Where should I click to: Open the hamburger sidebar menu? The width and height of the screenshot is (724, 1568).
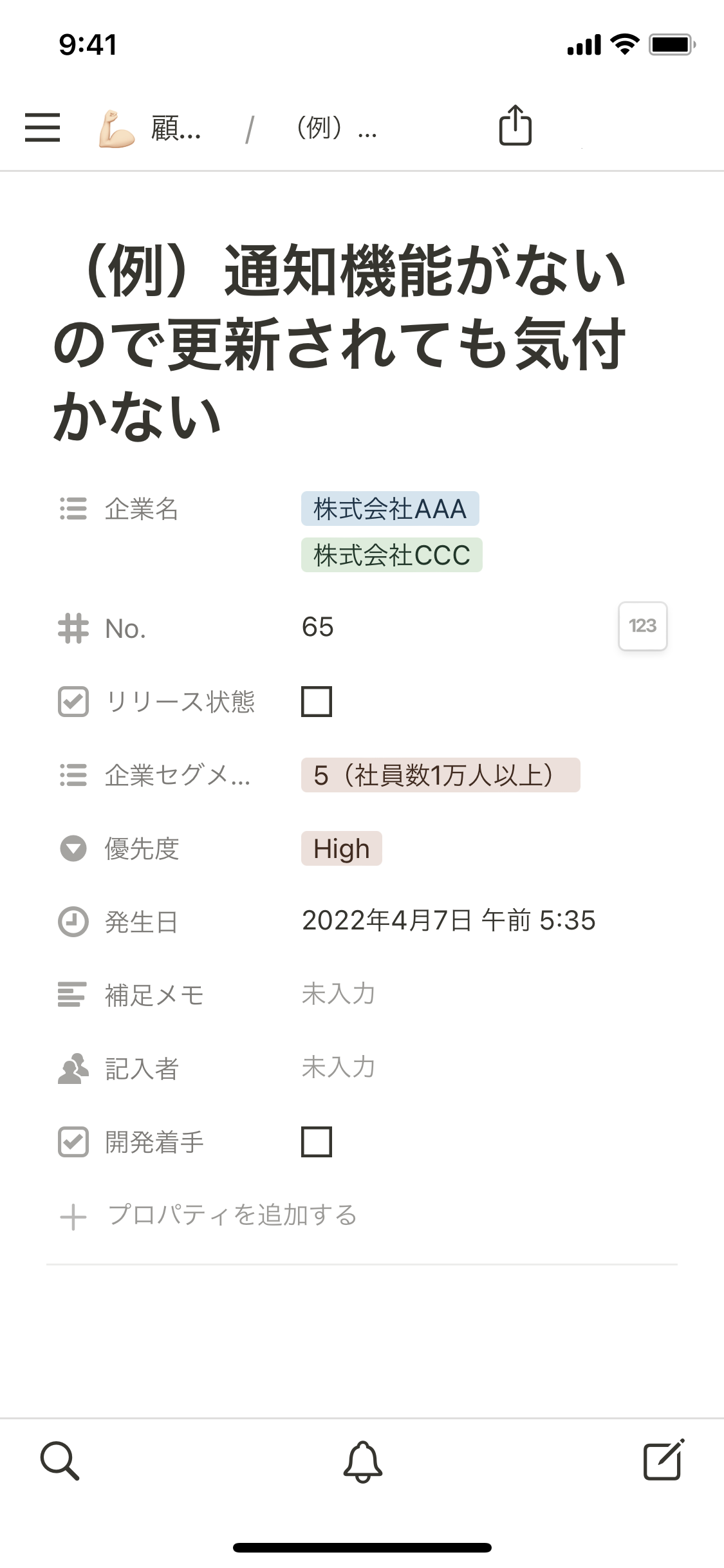tap(42, 127)
